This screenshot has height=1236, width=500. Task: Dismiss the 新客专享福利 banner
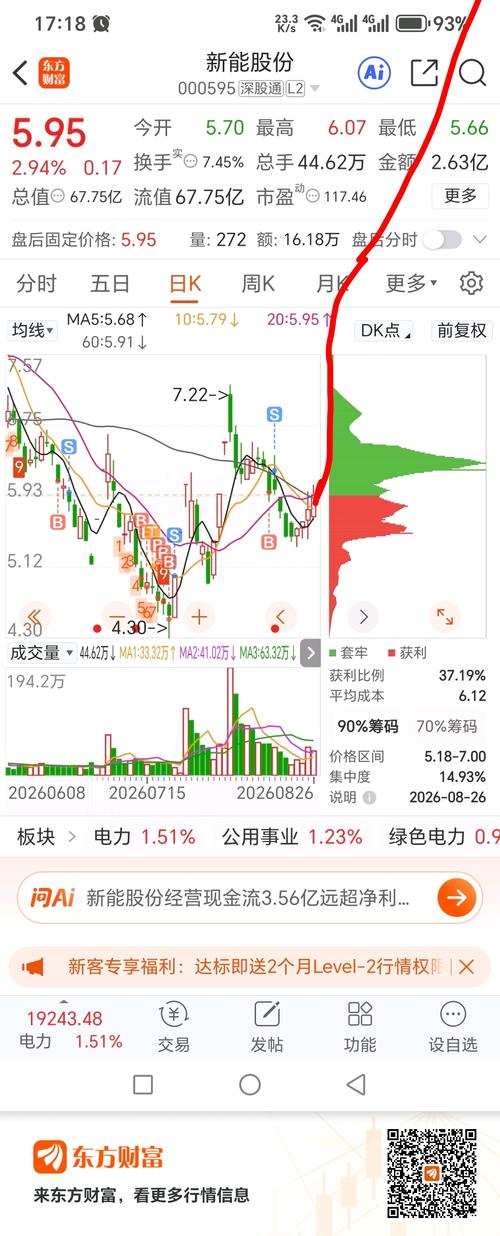click(467, 967)
